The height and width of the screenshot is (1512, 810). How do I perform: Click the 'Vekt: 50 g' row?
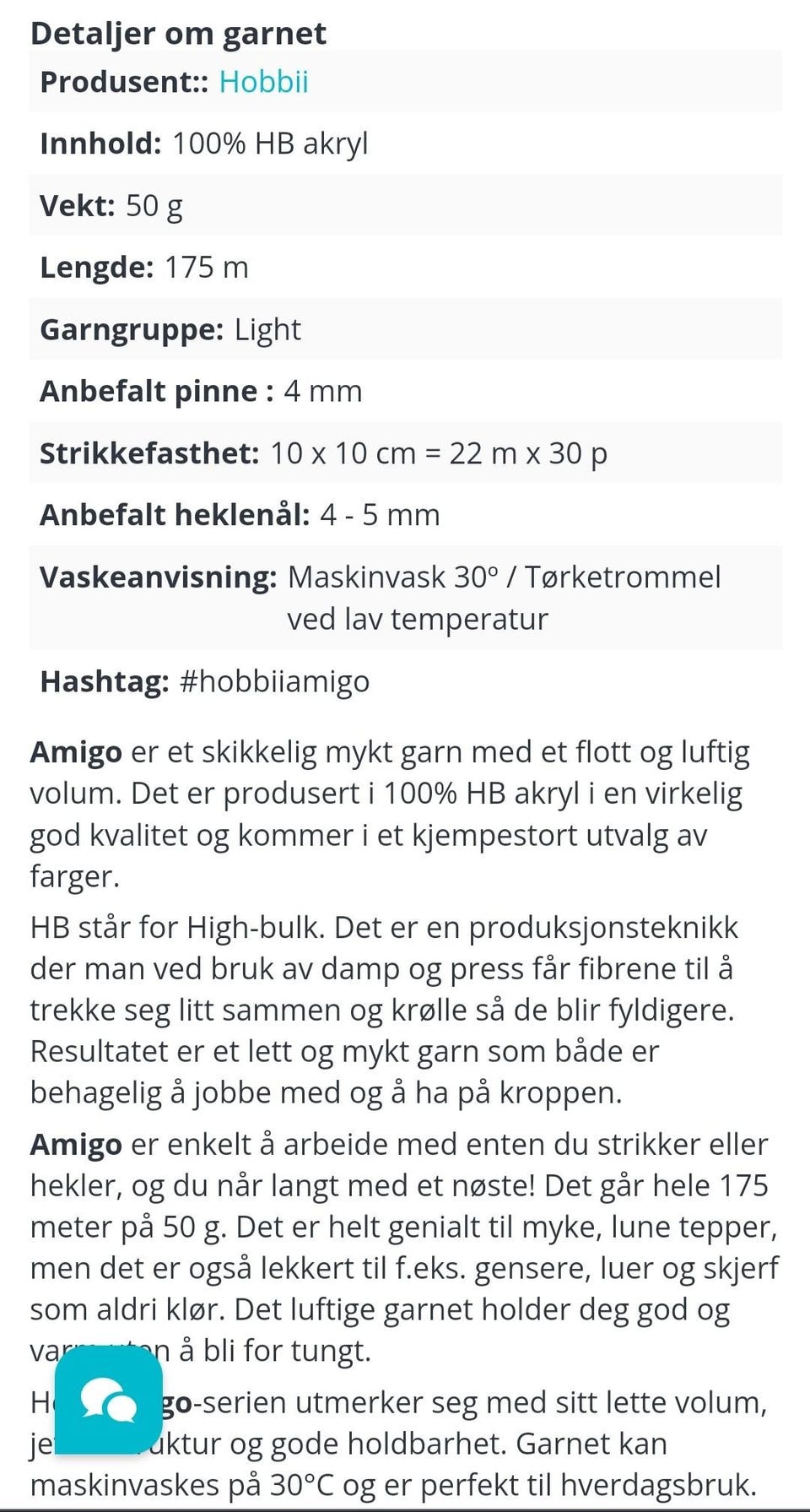tap(405, 205)
